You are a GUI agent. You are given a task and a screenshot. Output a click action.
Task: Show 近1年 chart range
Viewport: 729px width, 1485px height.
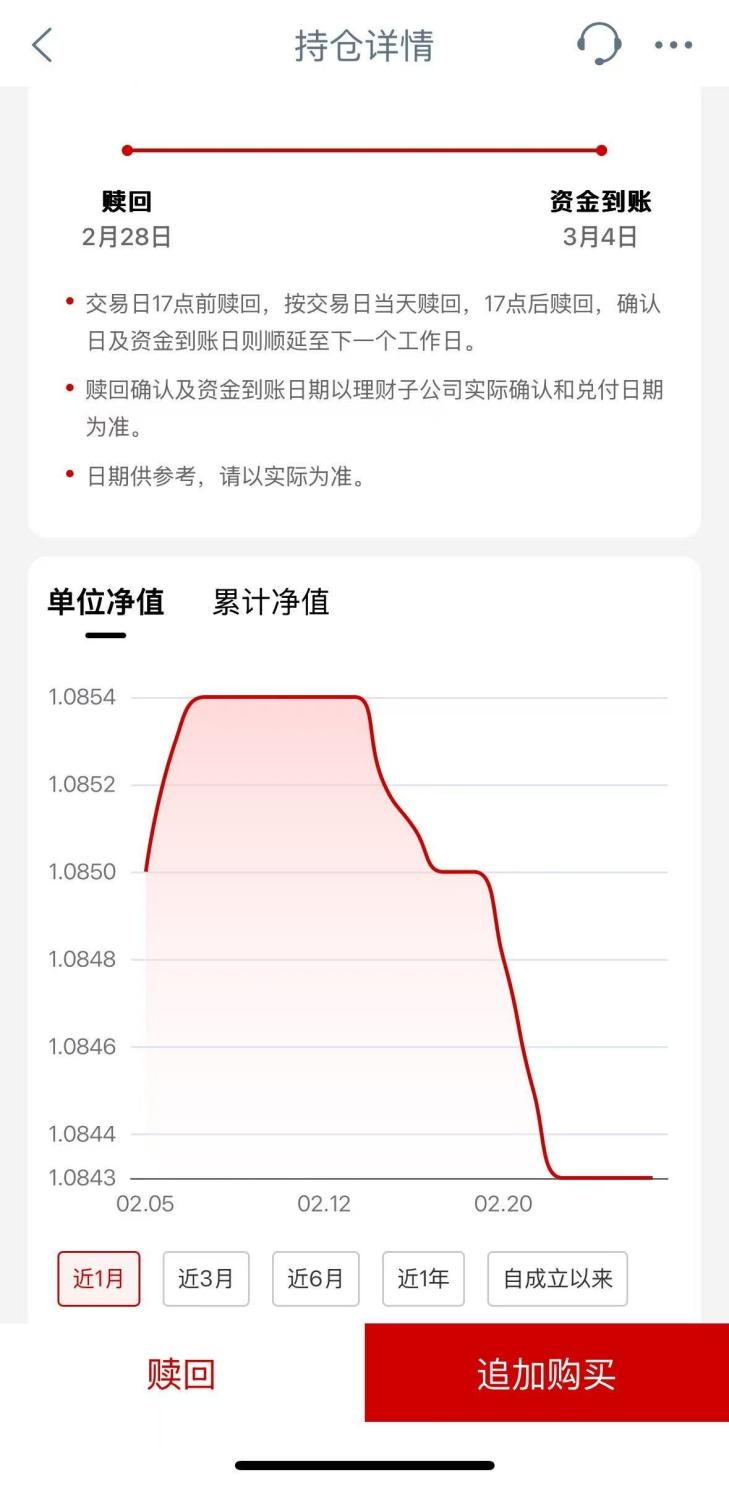[423, 1278]
